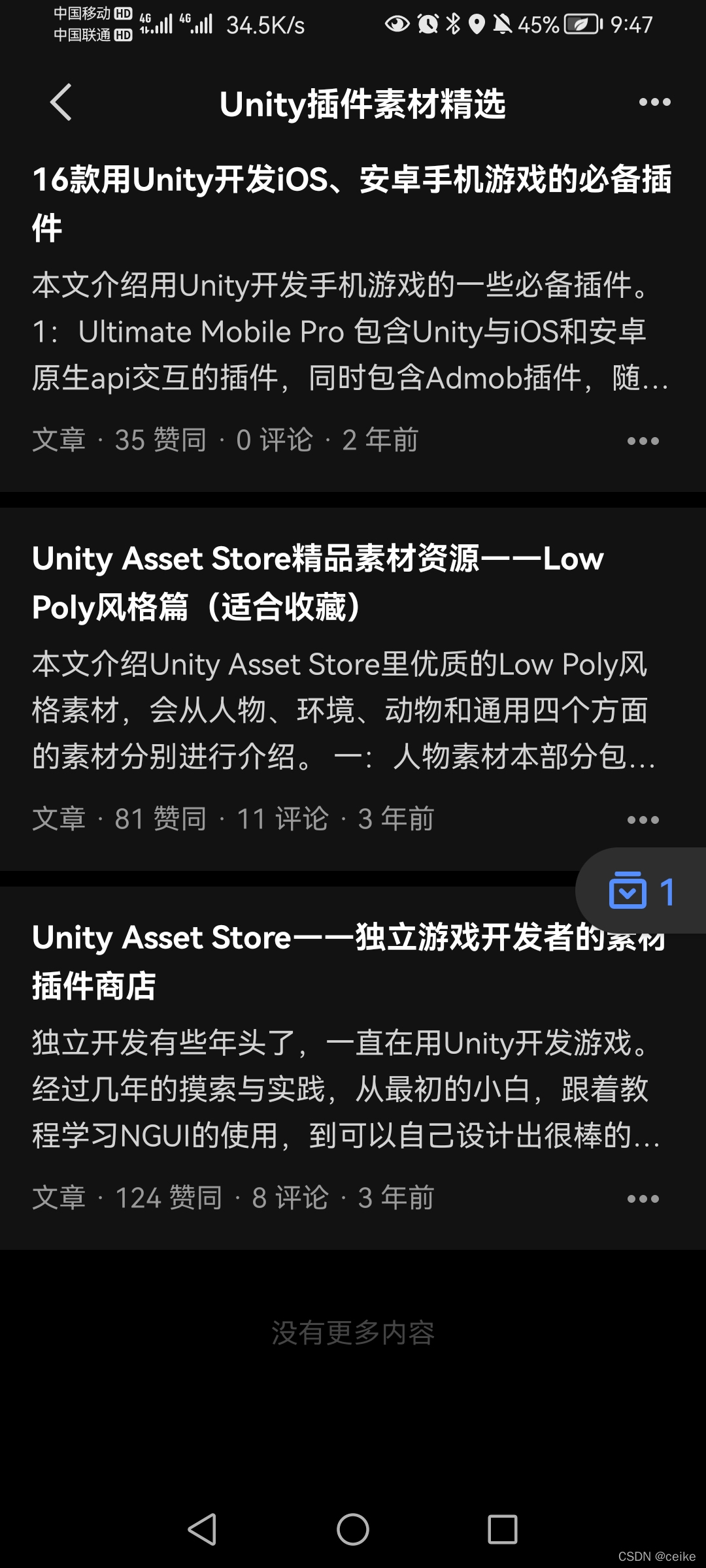Tap the three-dot menu on the third article
This screenshot has width=706, height=1568.
(x=643, y=1198)
